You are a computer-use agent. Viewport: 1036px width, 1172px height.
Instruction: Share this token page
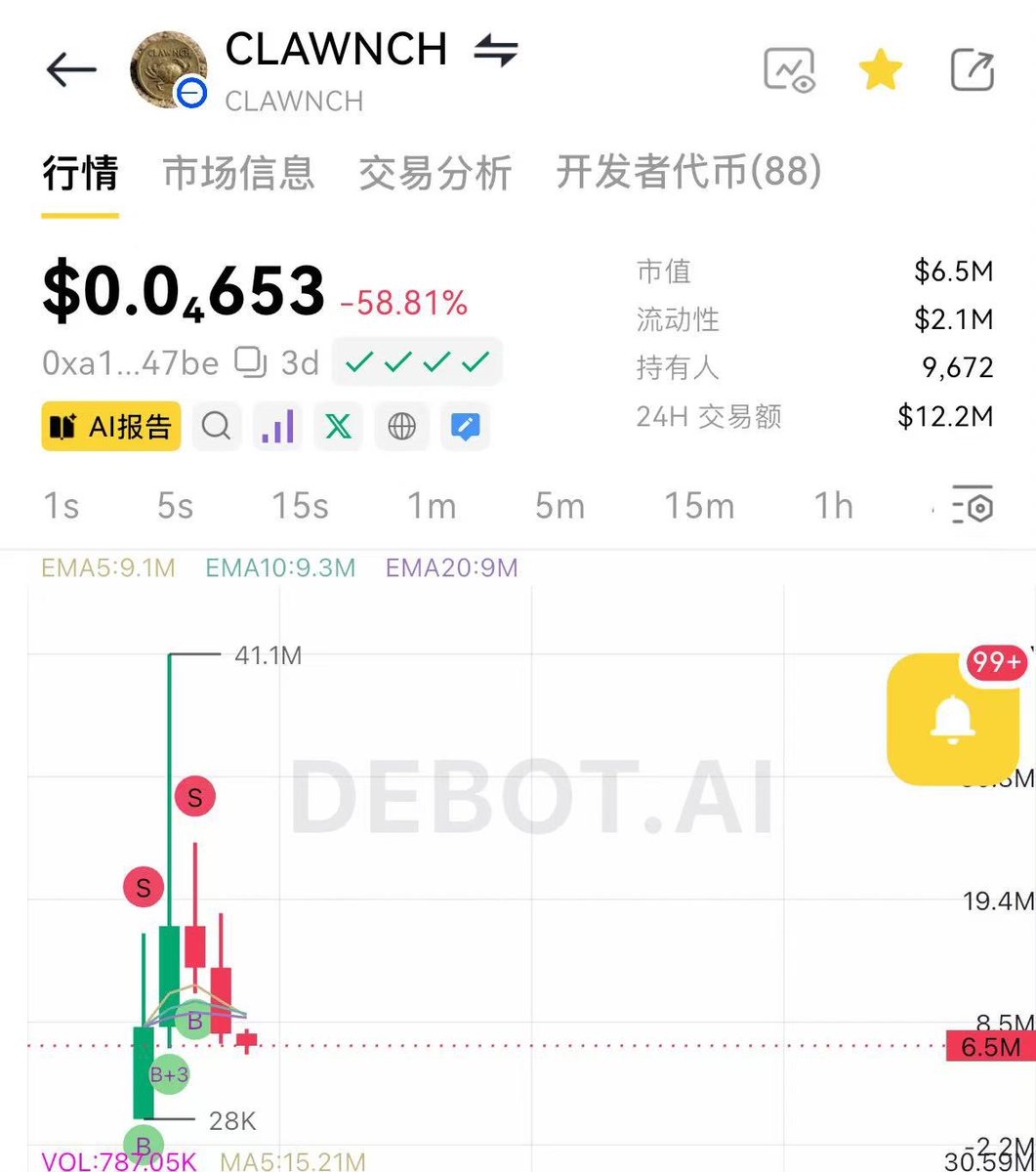[973, 70]
